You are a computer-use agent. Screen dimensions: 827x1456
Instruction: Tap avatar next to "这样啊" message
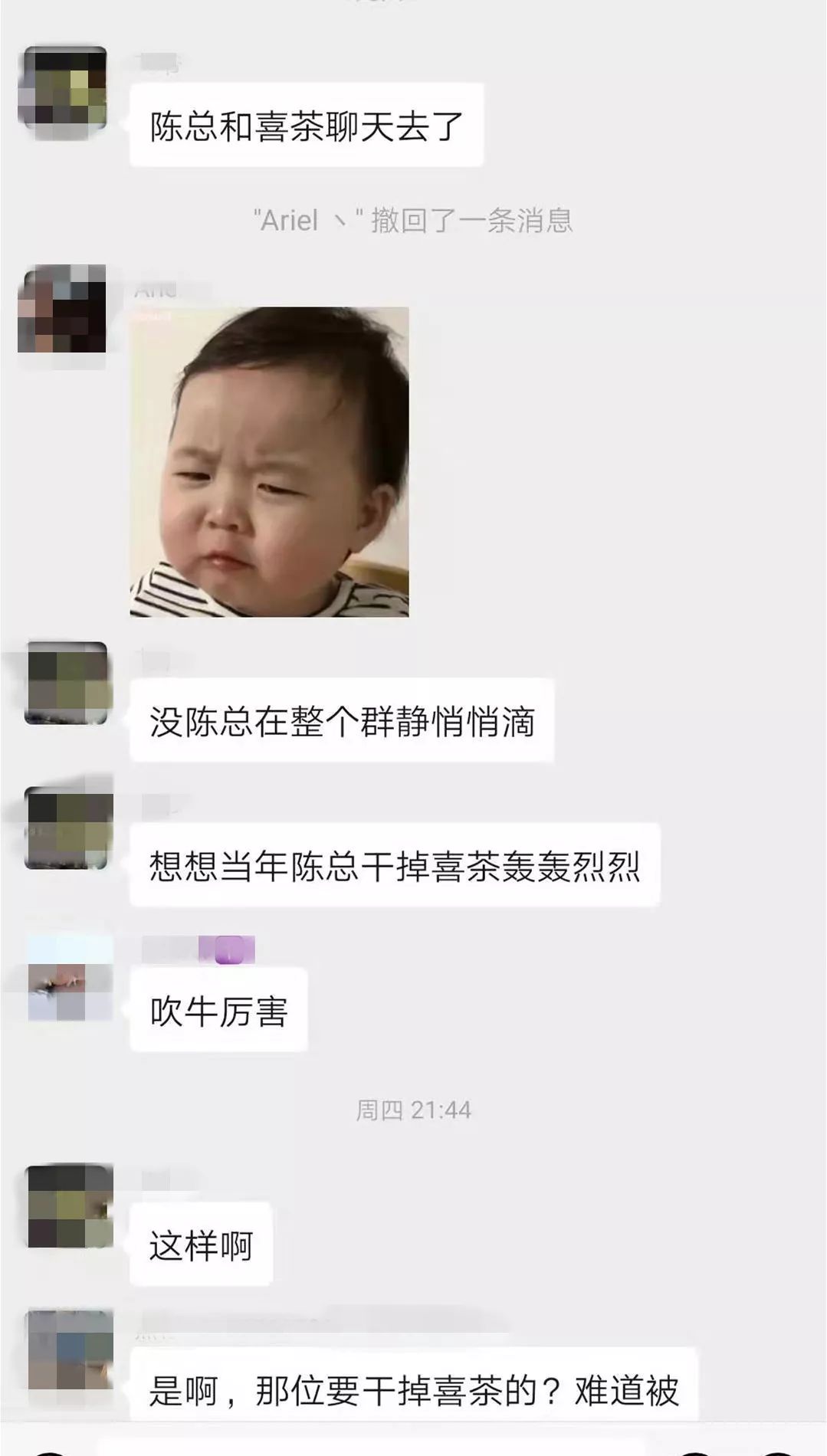point(70,1206)
